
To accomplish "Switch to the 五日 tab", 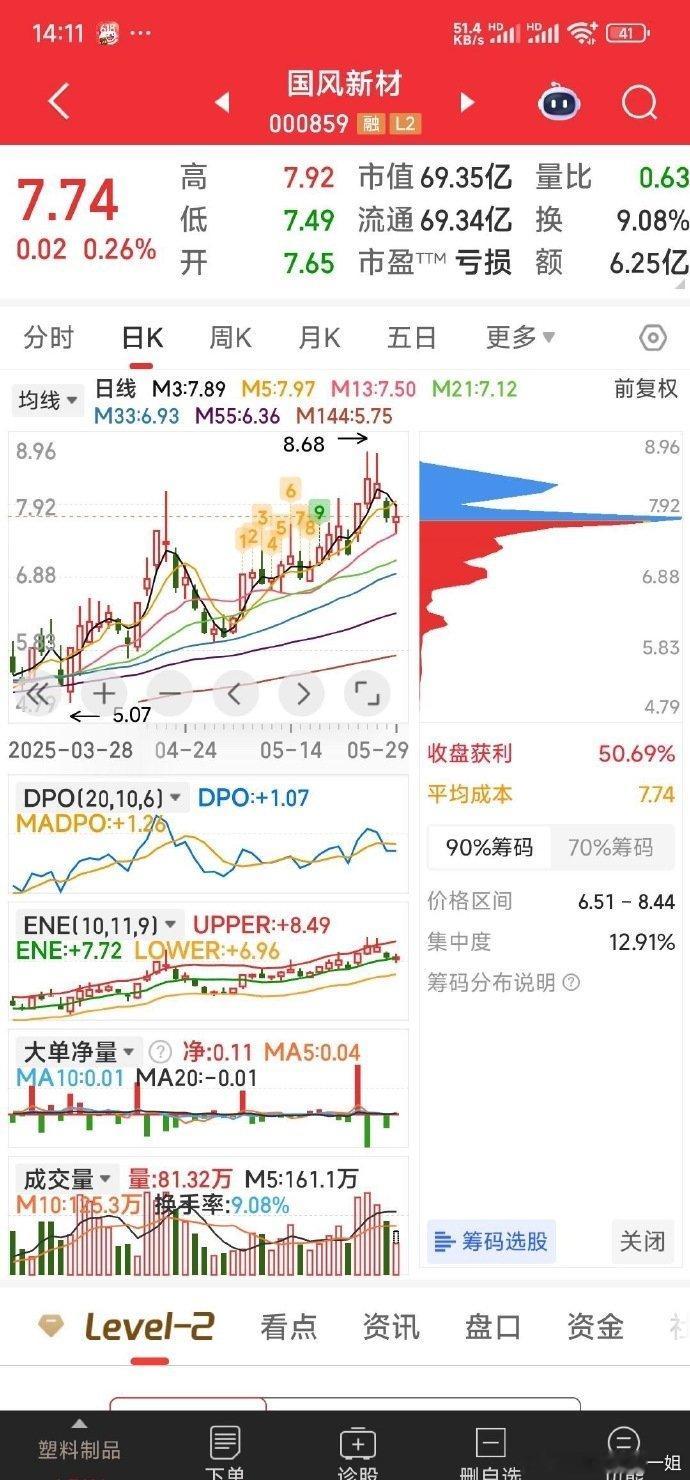I will click(412, 338).
